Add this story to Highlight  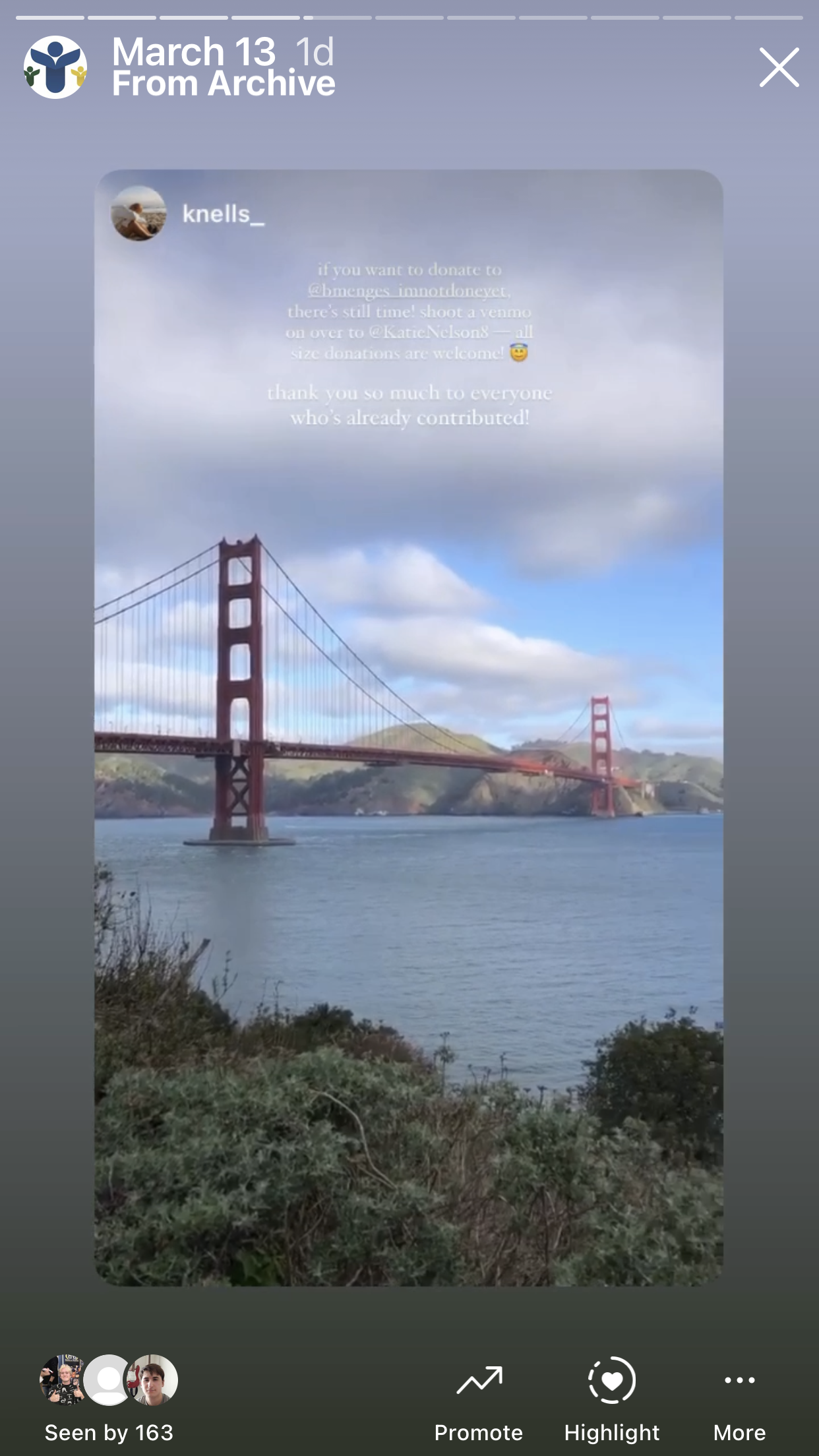click(611, 1397)
